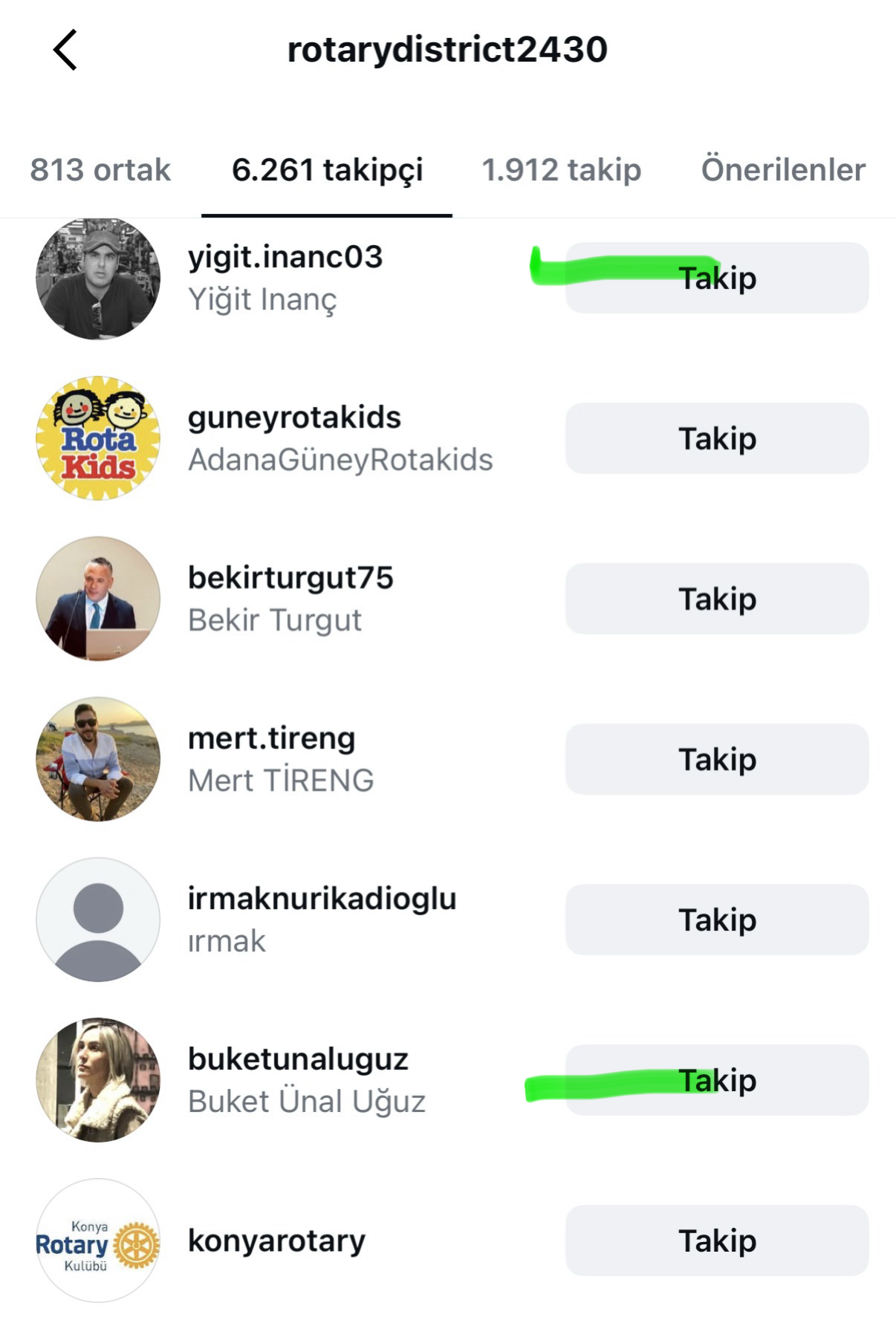This screenshot has width=896, height=1320.
Task: Switch to the 813 ortak tab
Action: pyautogui.click(x=100, y=170)
